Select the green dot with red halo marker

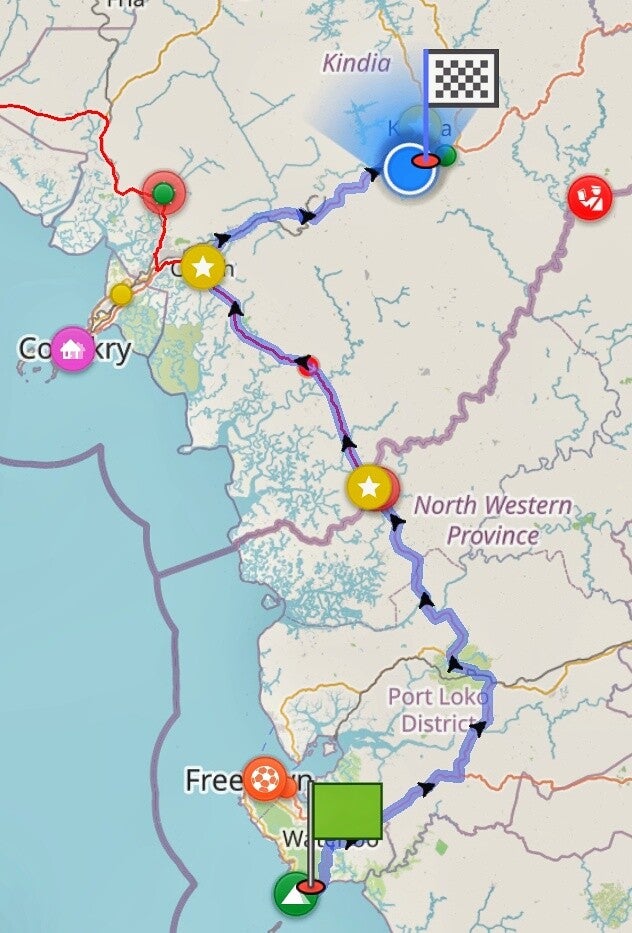[x=163, y=193]
